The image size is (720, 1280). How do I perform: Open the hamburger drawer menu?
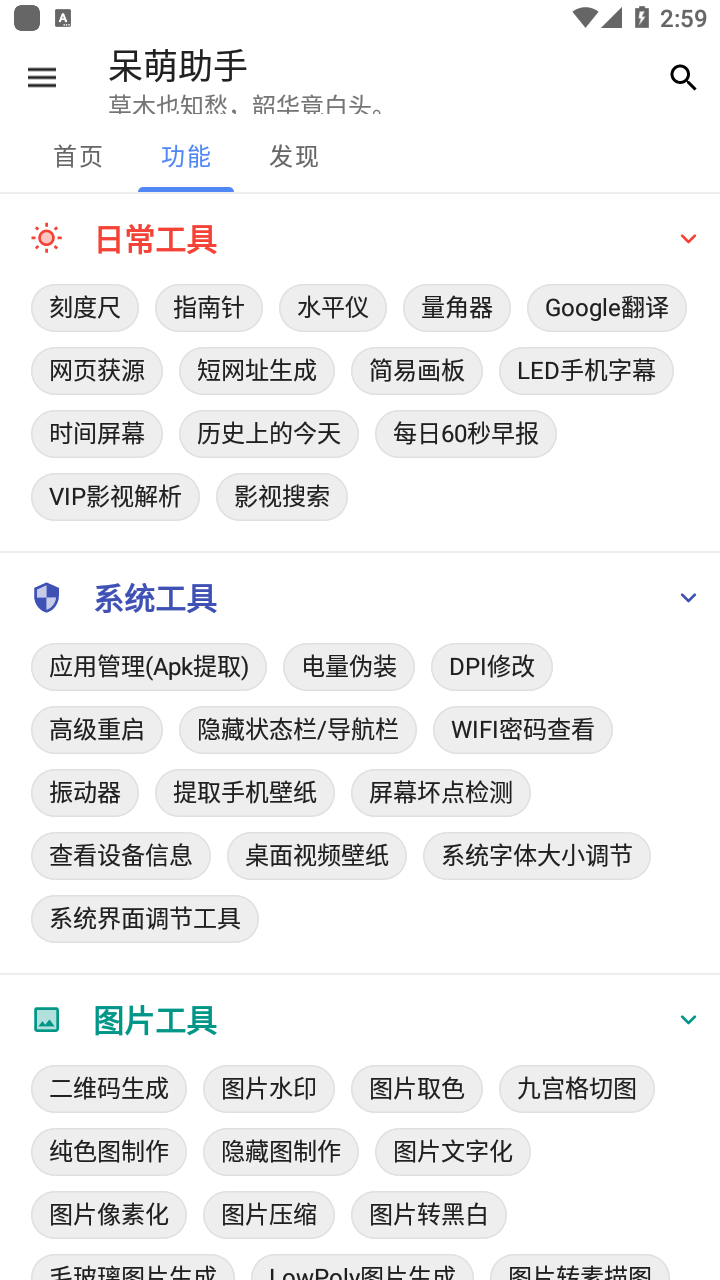42,77
